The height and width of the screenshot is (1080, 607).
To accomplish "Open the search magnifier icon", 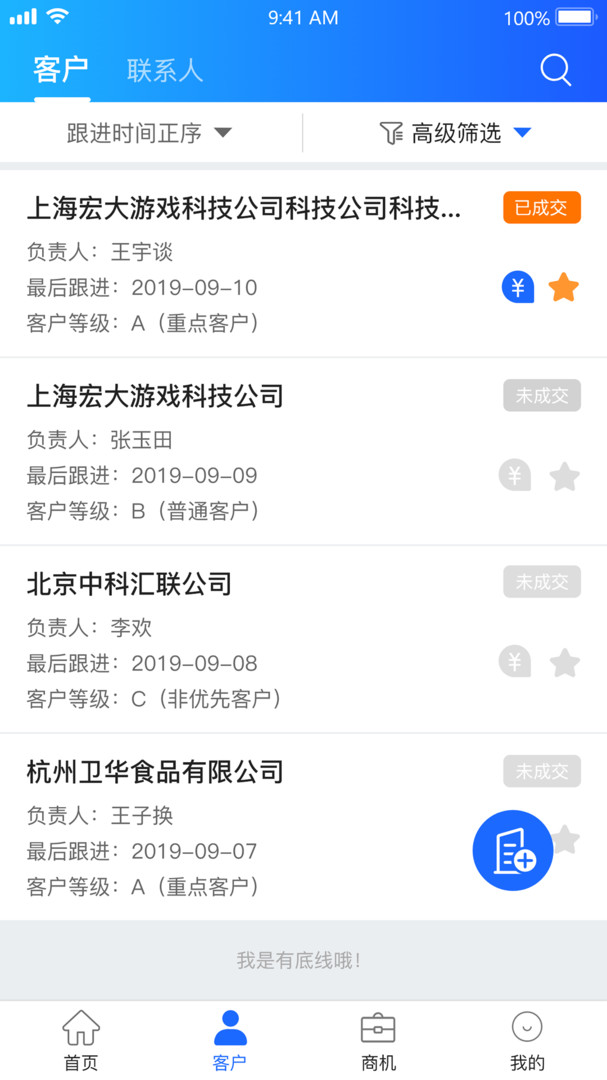I will (x=555, y=70).
